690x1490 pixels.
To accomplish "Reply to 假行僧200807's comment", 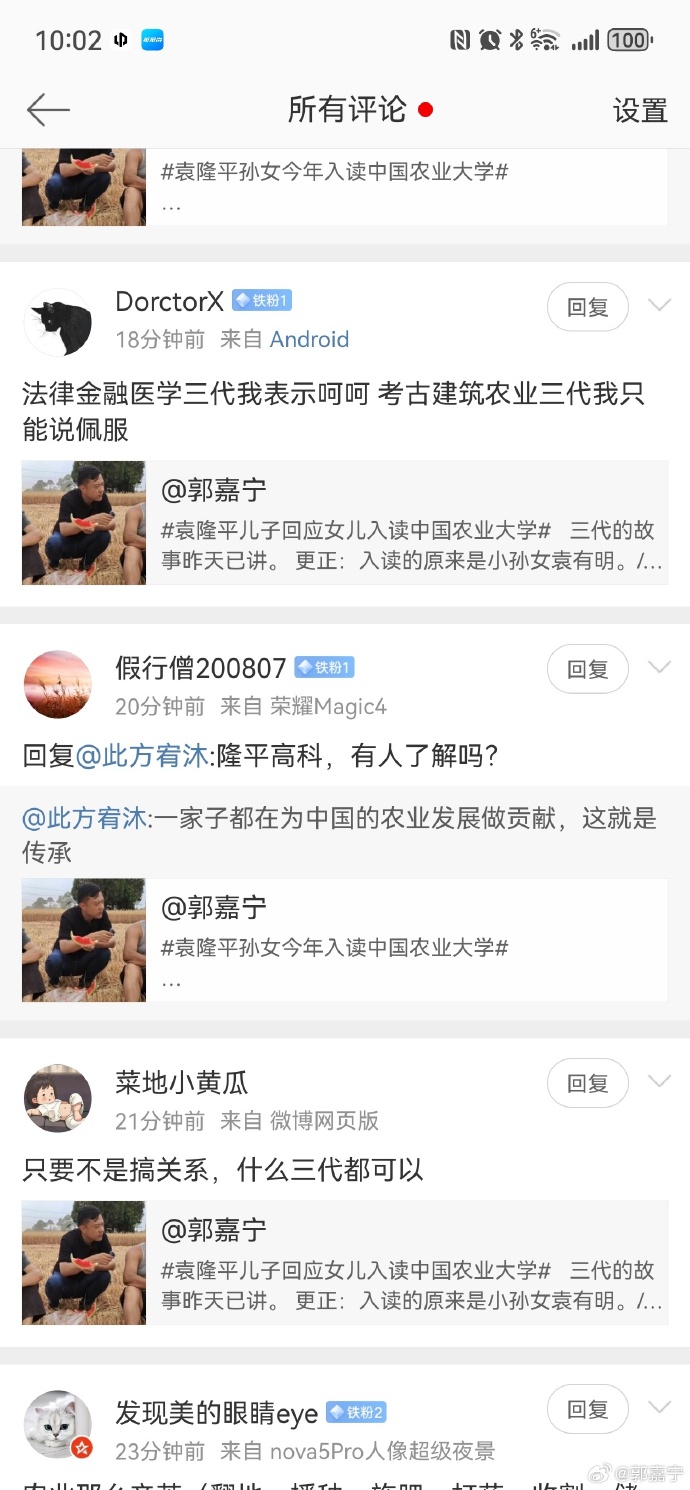I will (587, 669).
